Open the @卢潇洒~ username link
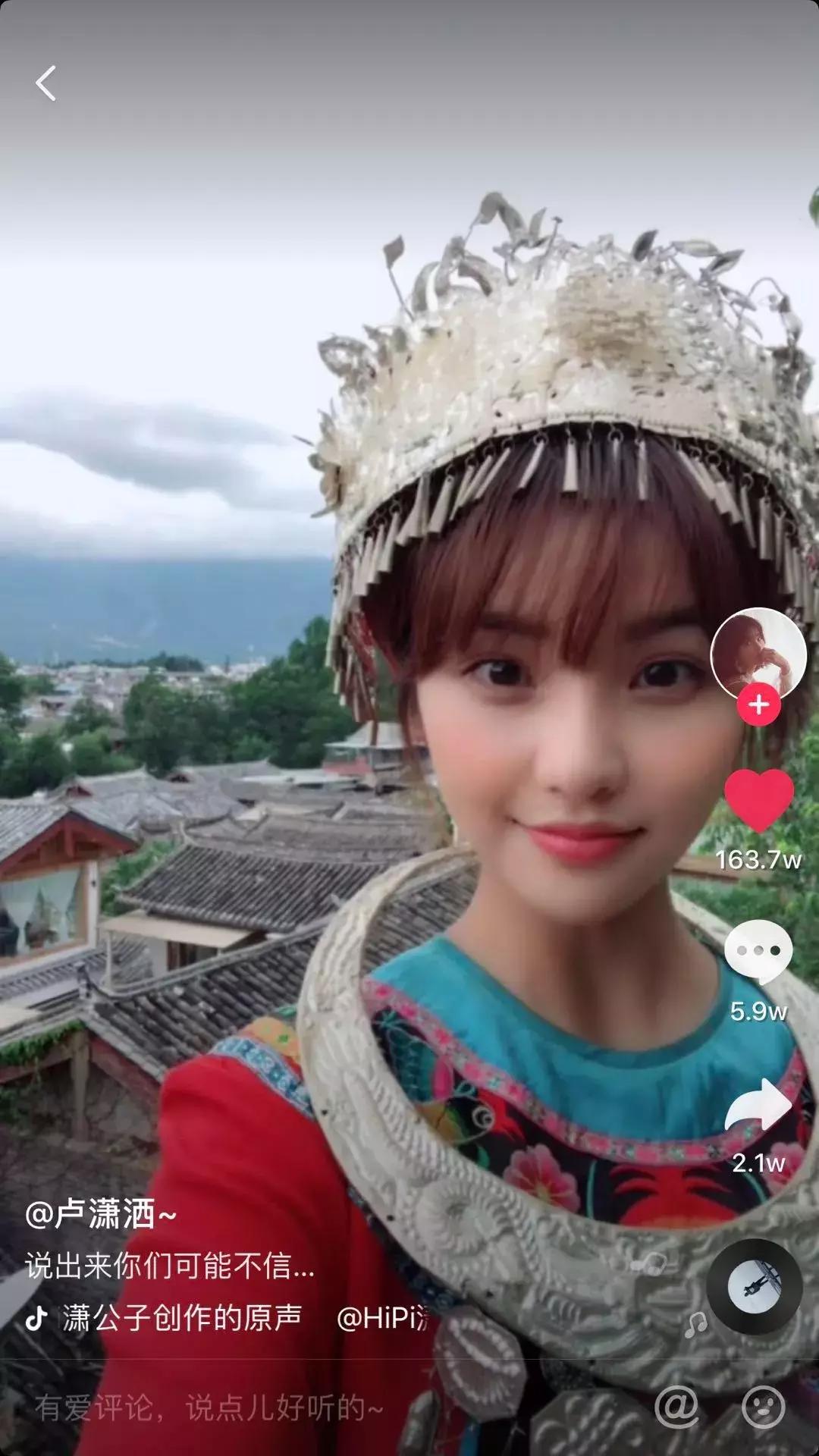819x1456 pixels. (100, 1214)
